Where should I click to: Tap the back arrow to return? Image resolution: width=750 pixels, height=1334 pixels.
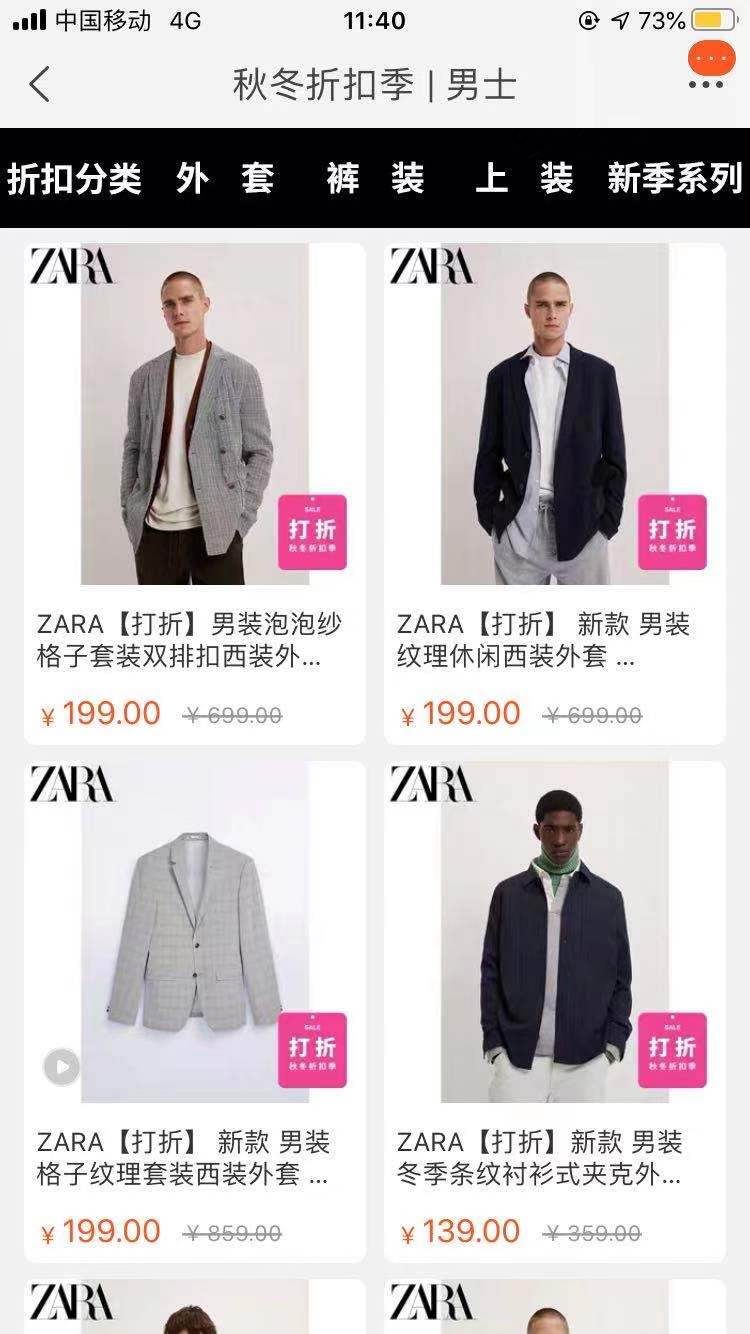pyautogui.click(x=40, y=86)
